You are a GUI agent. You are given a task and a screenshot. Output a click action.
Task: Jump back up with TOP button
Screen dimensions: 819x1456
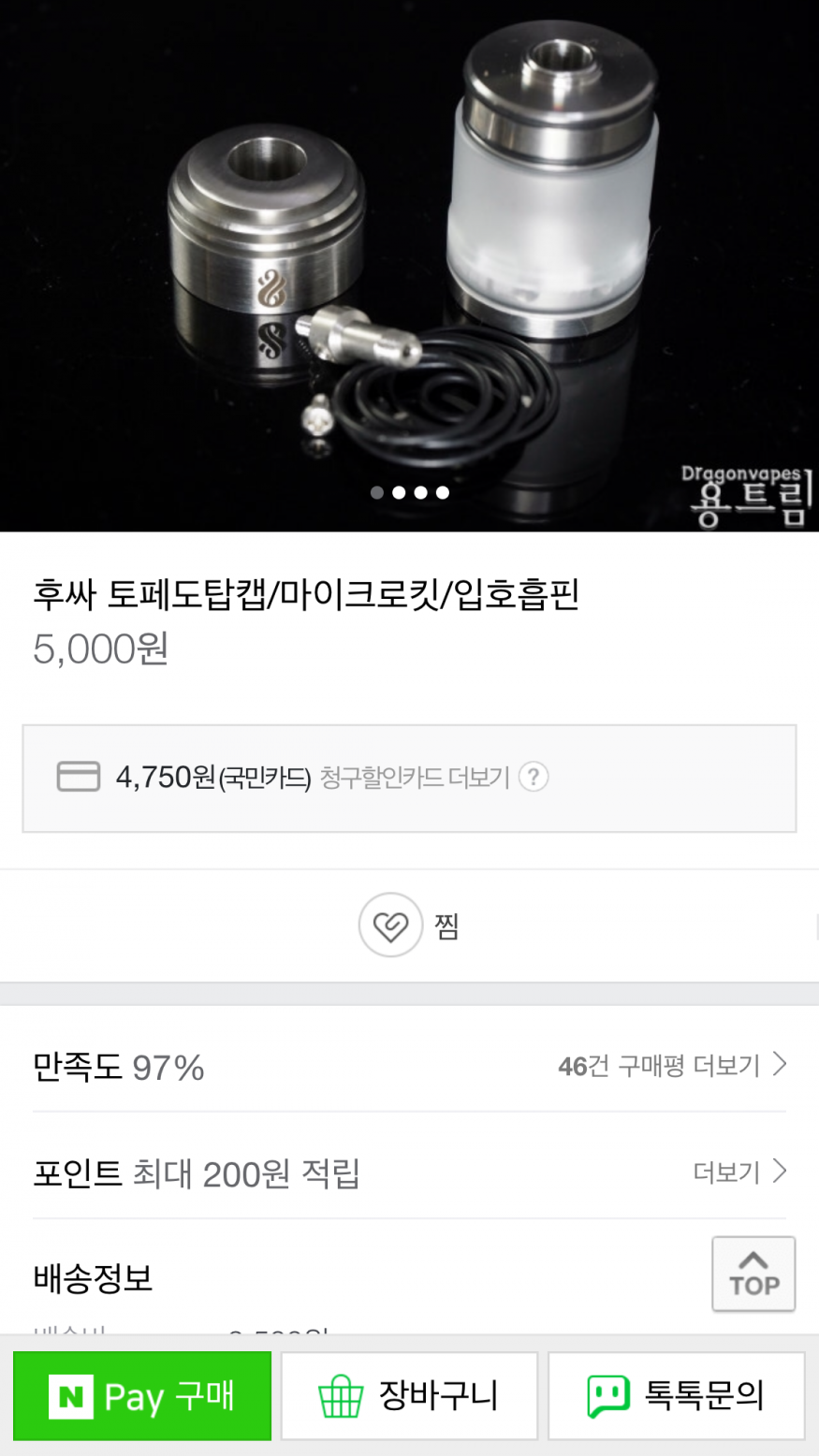753,1274
